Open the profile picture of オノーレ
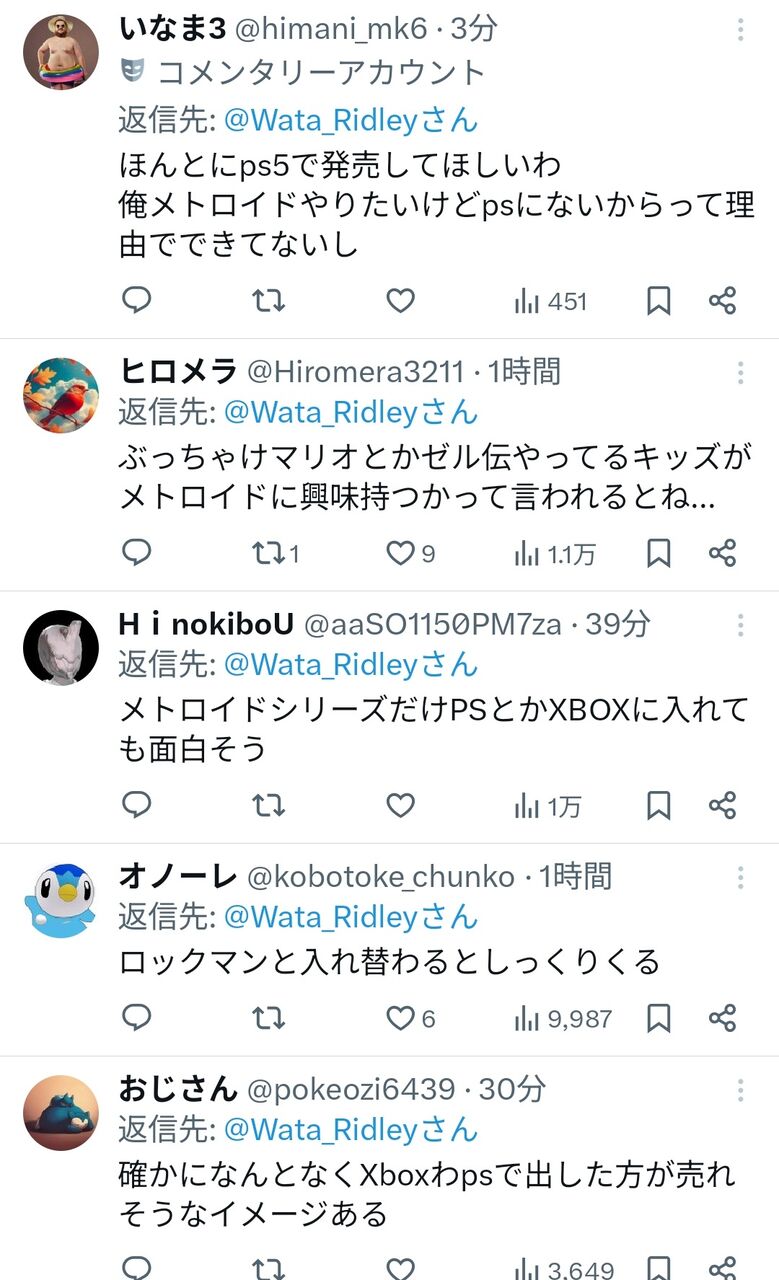Screen dimensions: 779x1280 (61, 900)
